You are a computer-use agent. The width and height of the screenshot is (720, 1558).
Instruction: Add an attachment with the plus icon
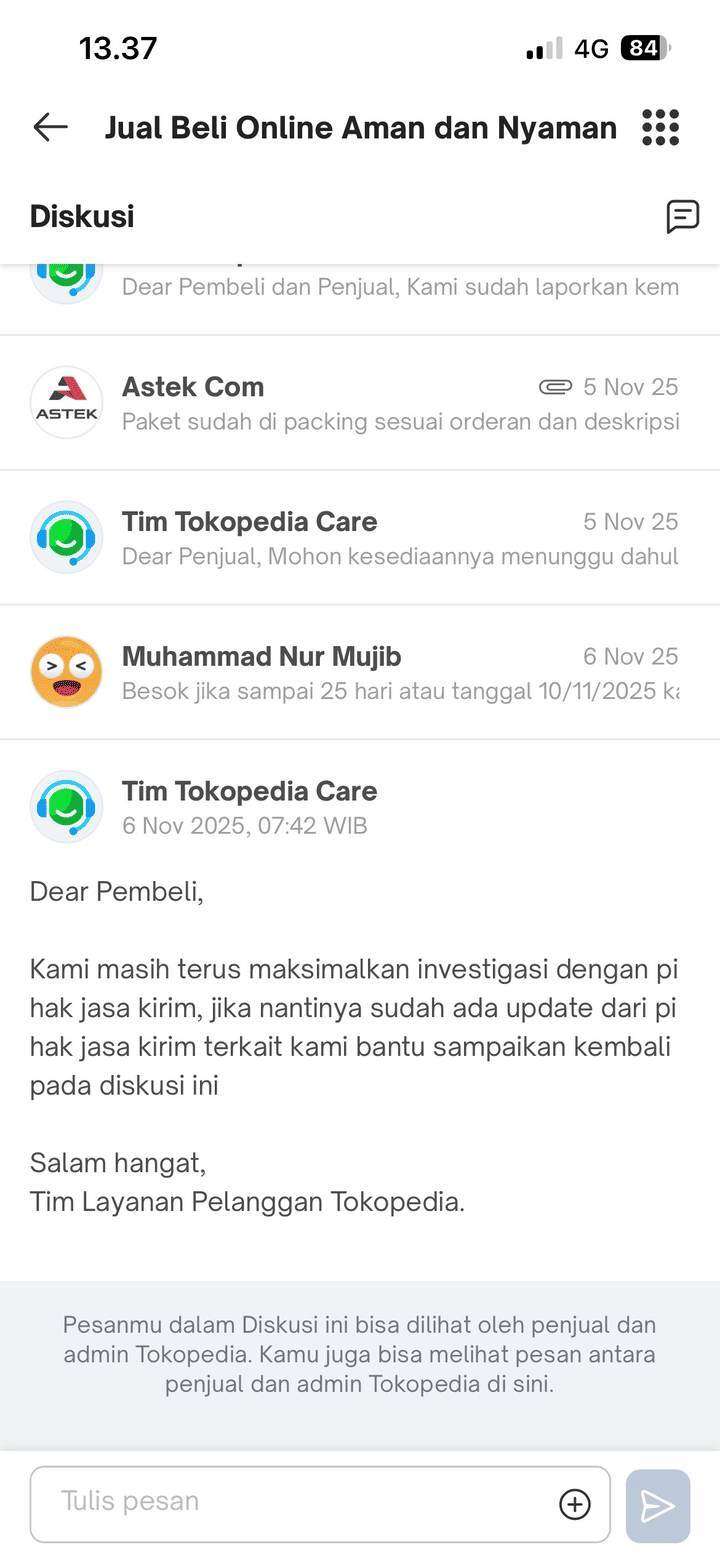tap(575, 1504)
